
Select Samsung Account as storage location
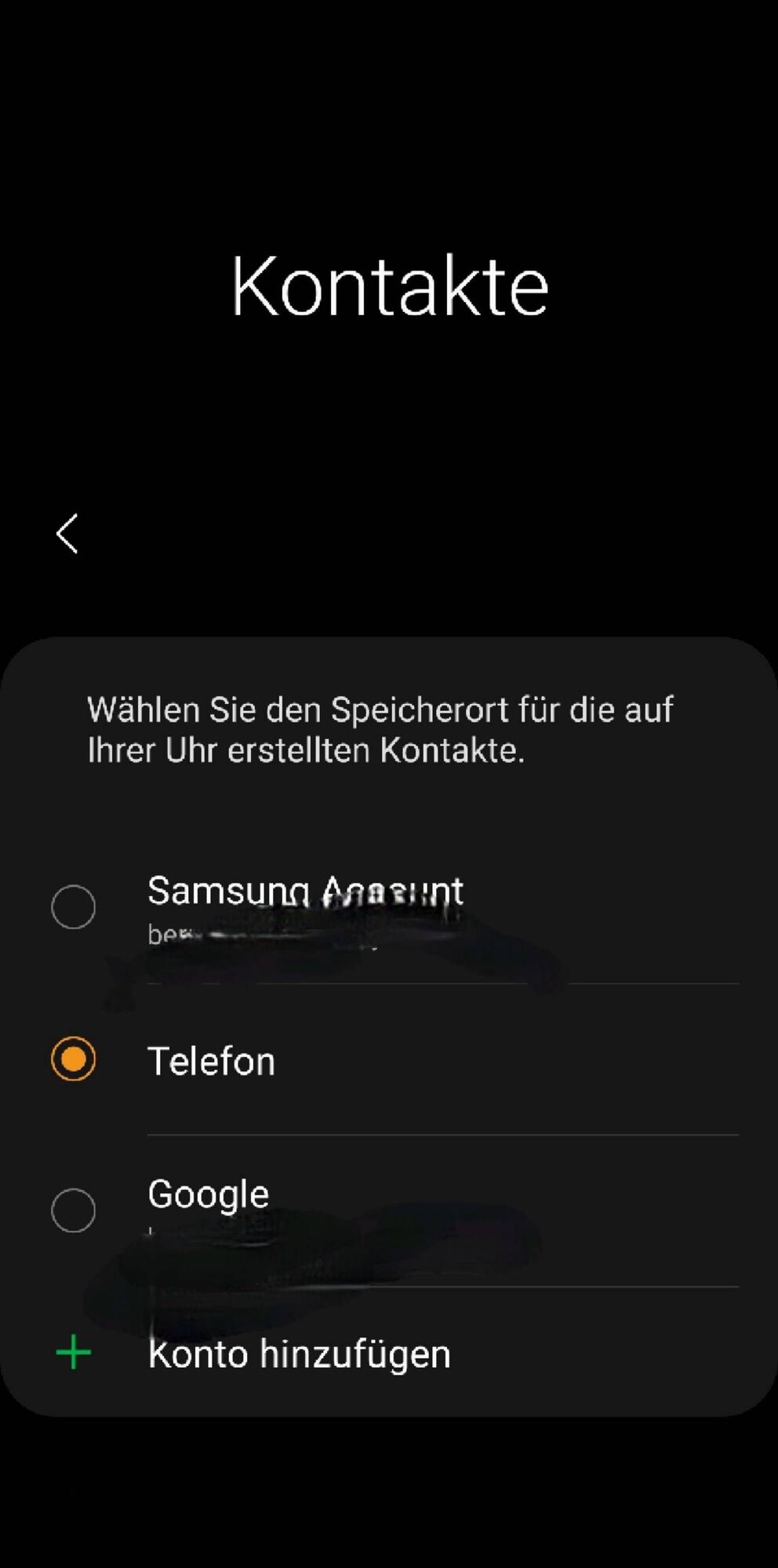[74, 907]
